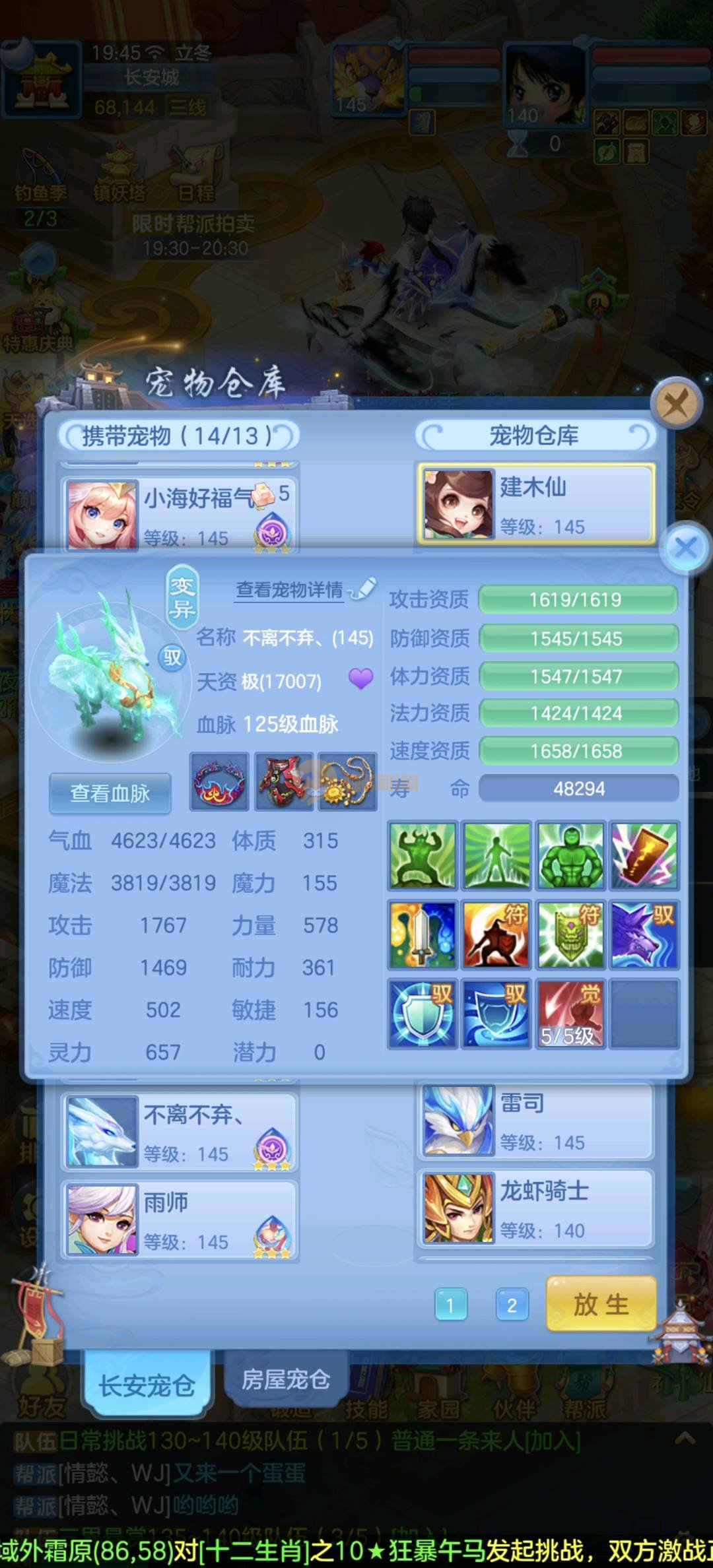
Task: Select pet 龙虾骑士 in warehouse
Action: (x=535, y=1209)
